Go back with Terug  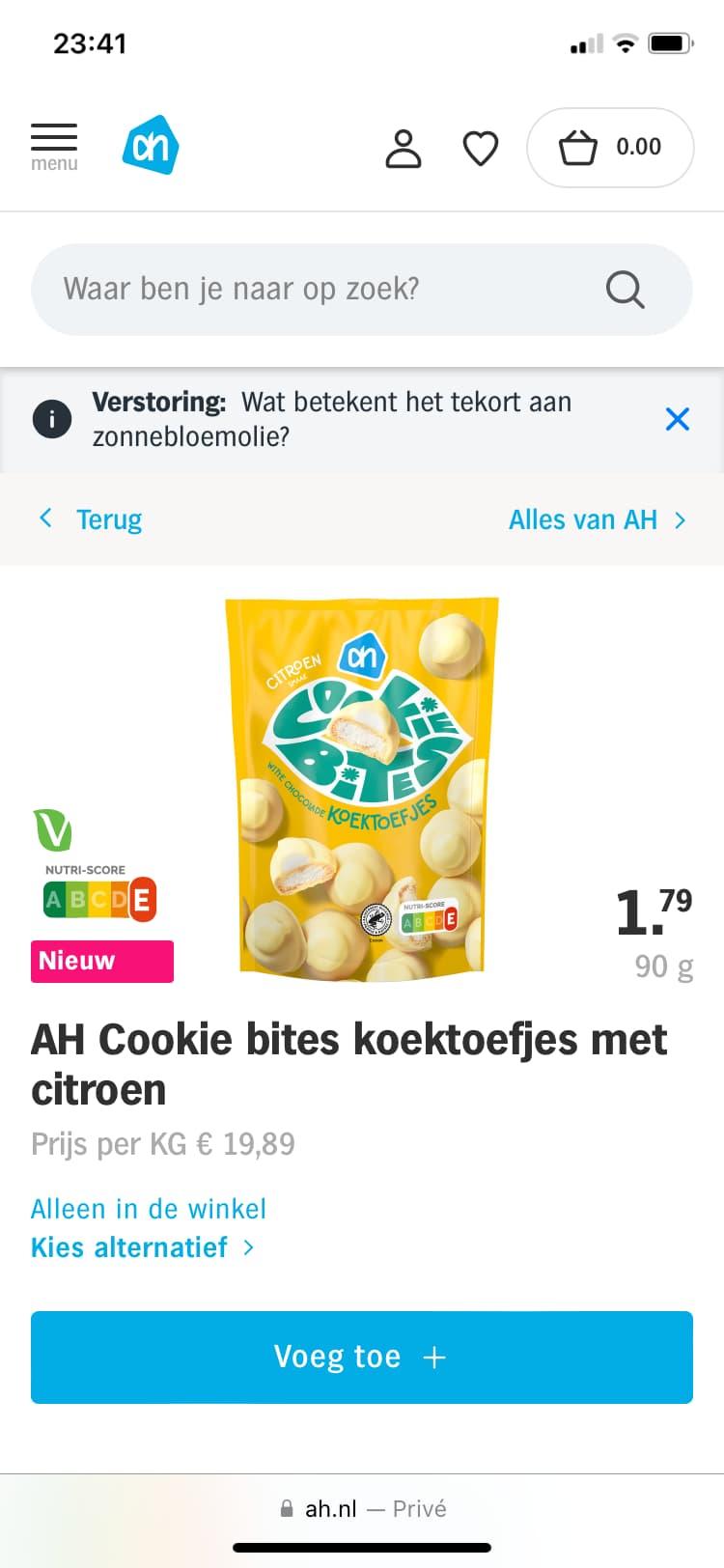(x=91, y=519)
